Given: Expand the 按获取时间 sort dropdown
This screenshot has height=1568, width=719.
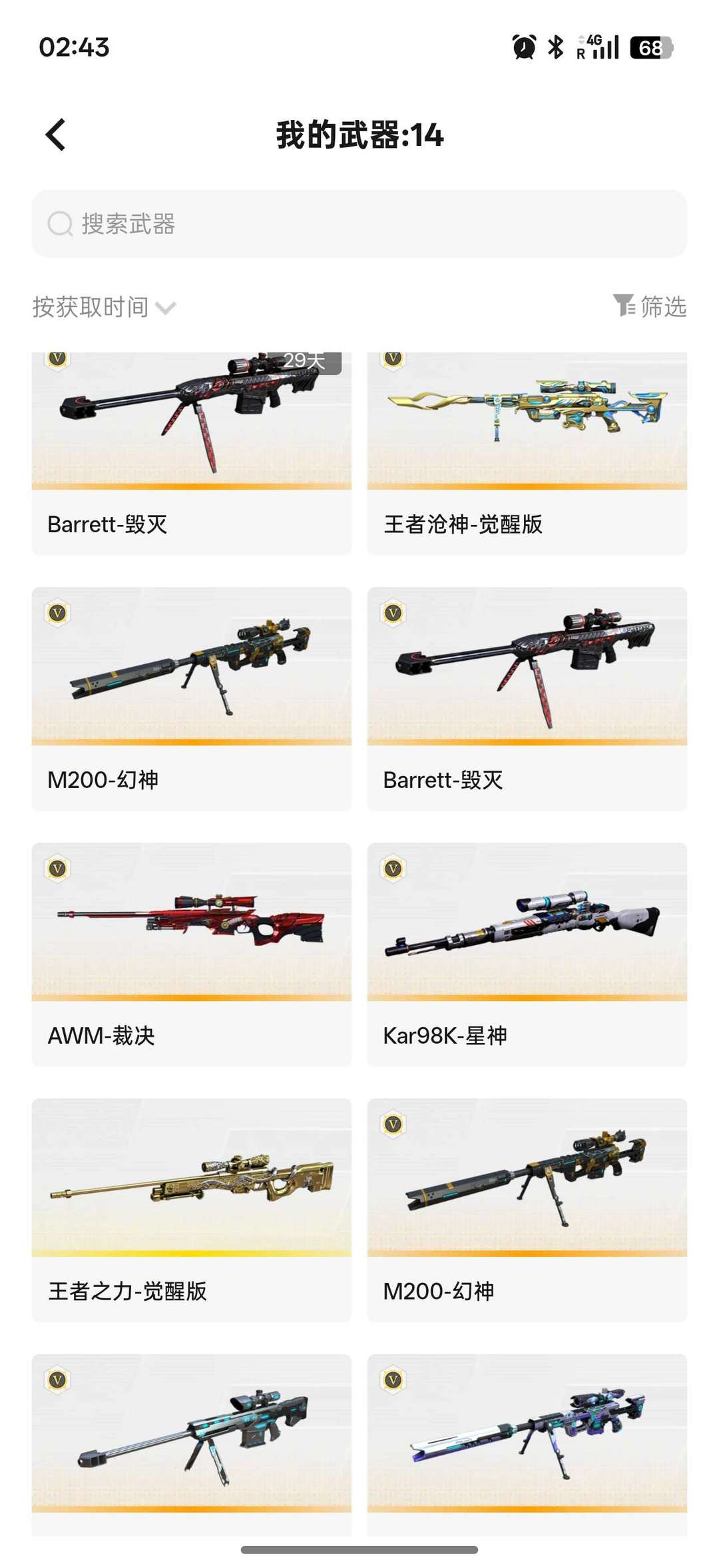Looking at the screenshot, I should tap(104, 307).
